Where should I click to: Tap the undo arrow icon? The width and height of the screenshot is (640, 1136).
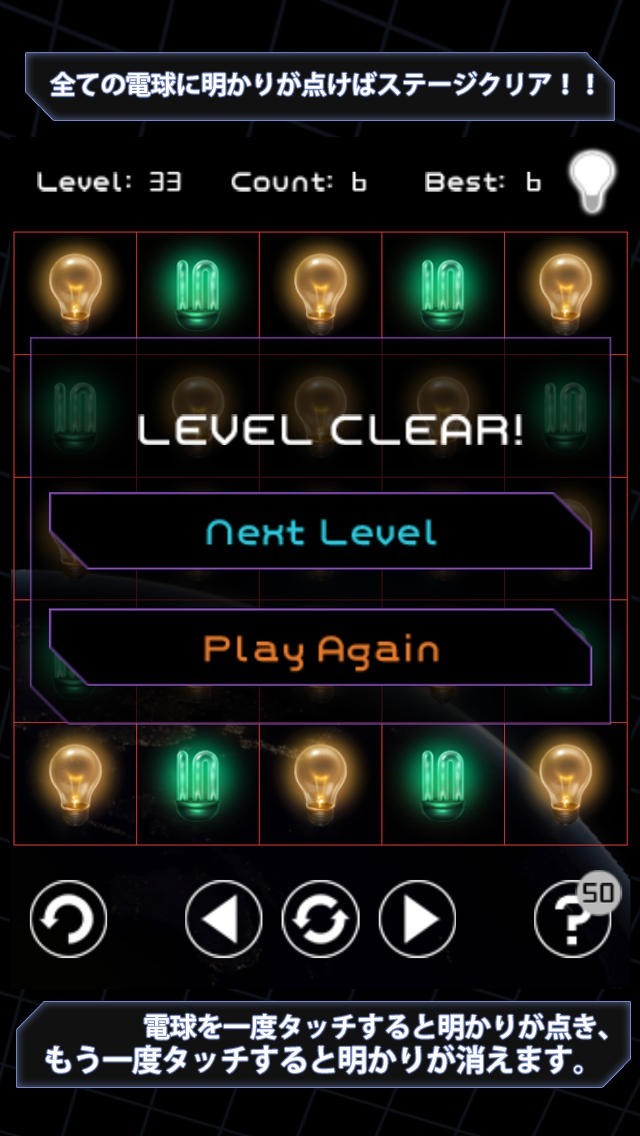(68, 919)
